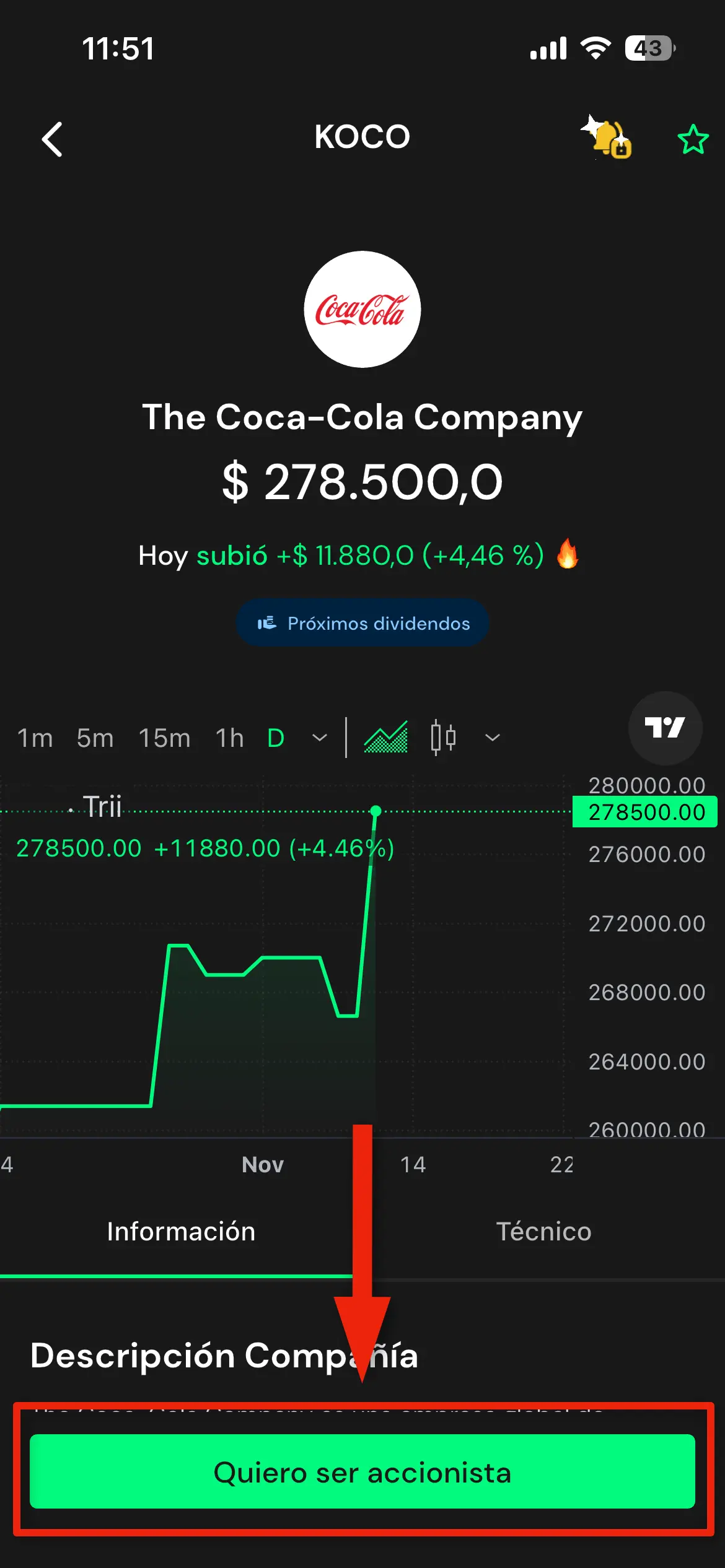Viewport: 725px width, 1568px height.
Task: Open Próximos dividendos
Action: (x=362, y=623)
